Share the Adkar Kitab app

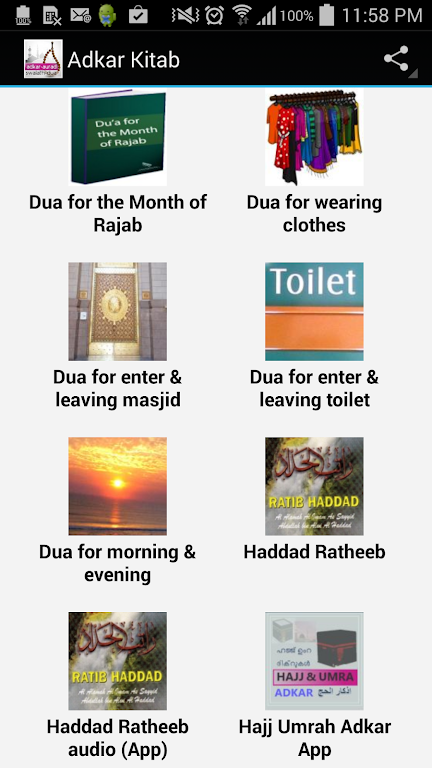[x=397, y=59]
